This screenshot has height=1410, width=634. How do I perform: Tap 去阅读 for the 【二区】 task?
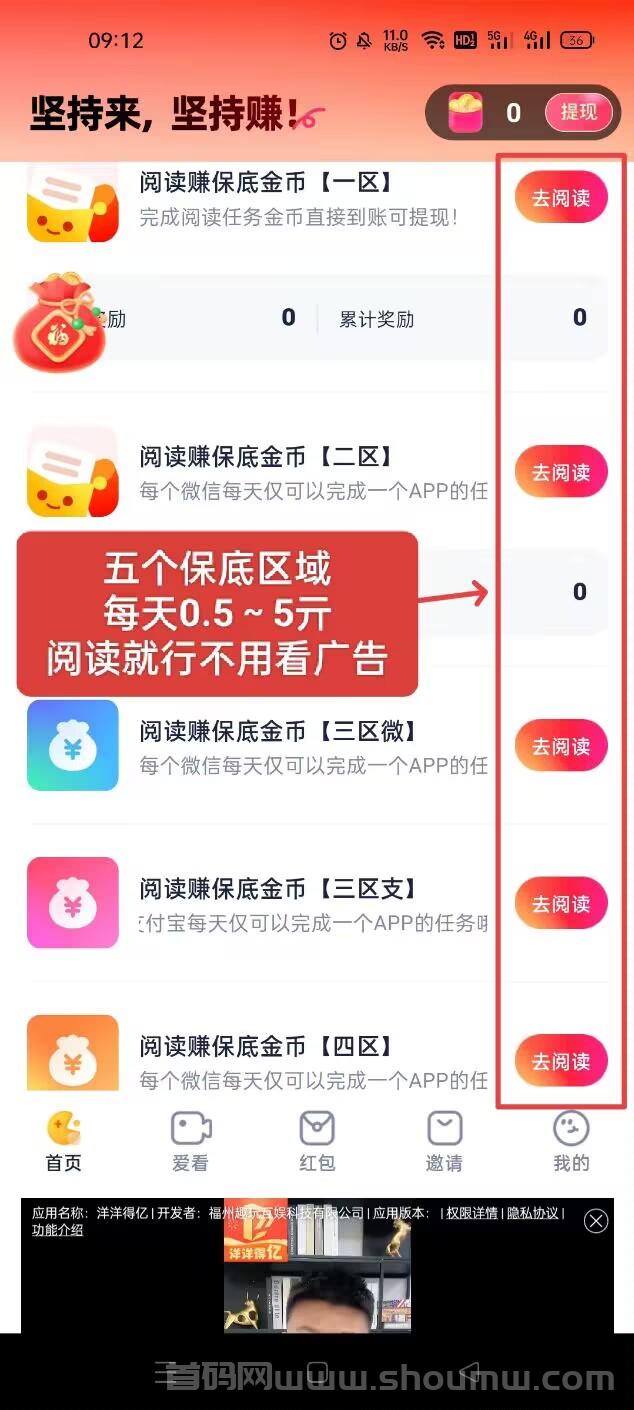pyautogui.click(x=561, y=471)
